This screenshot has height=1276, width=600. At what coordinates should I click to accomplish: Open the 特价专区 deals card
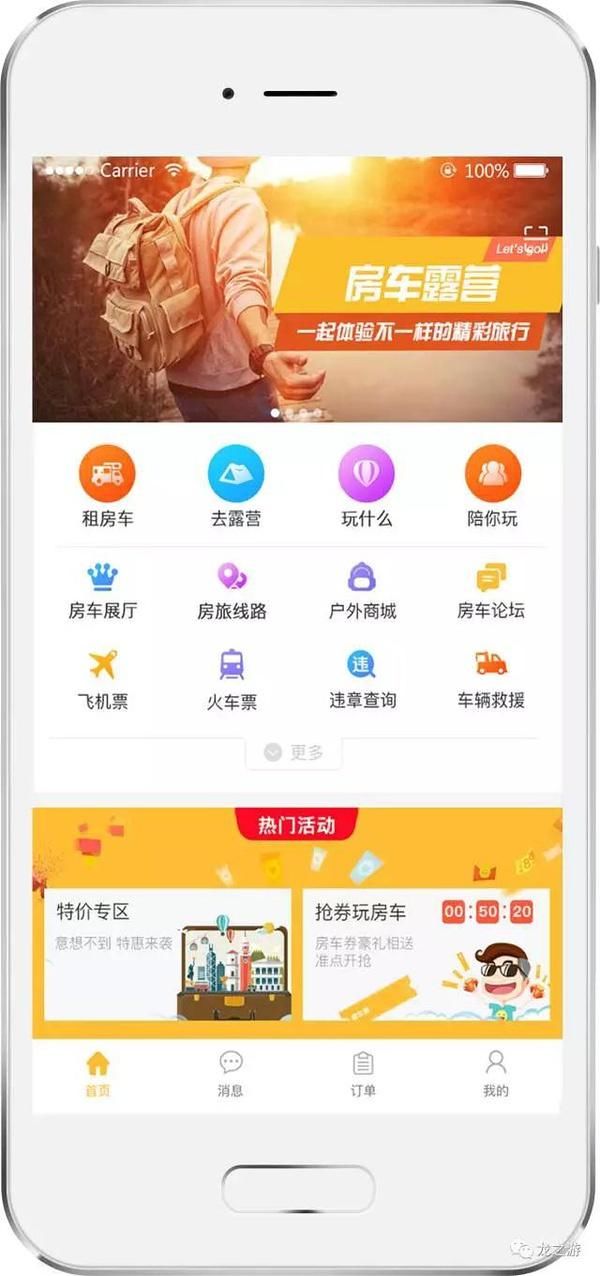[167, 954]
